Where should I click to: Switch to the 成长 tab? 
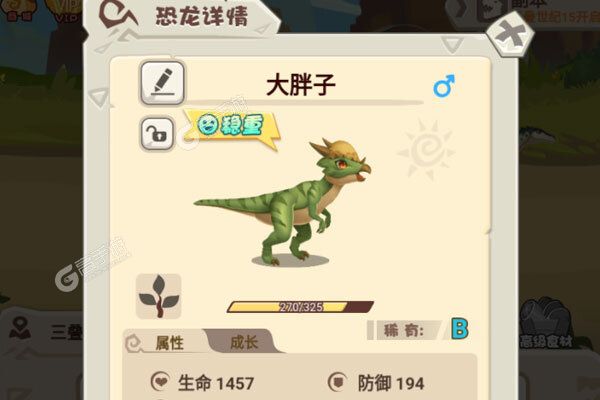(243, 342)
